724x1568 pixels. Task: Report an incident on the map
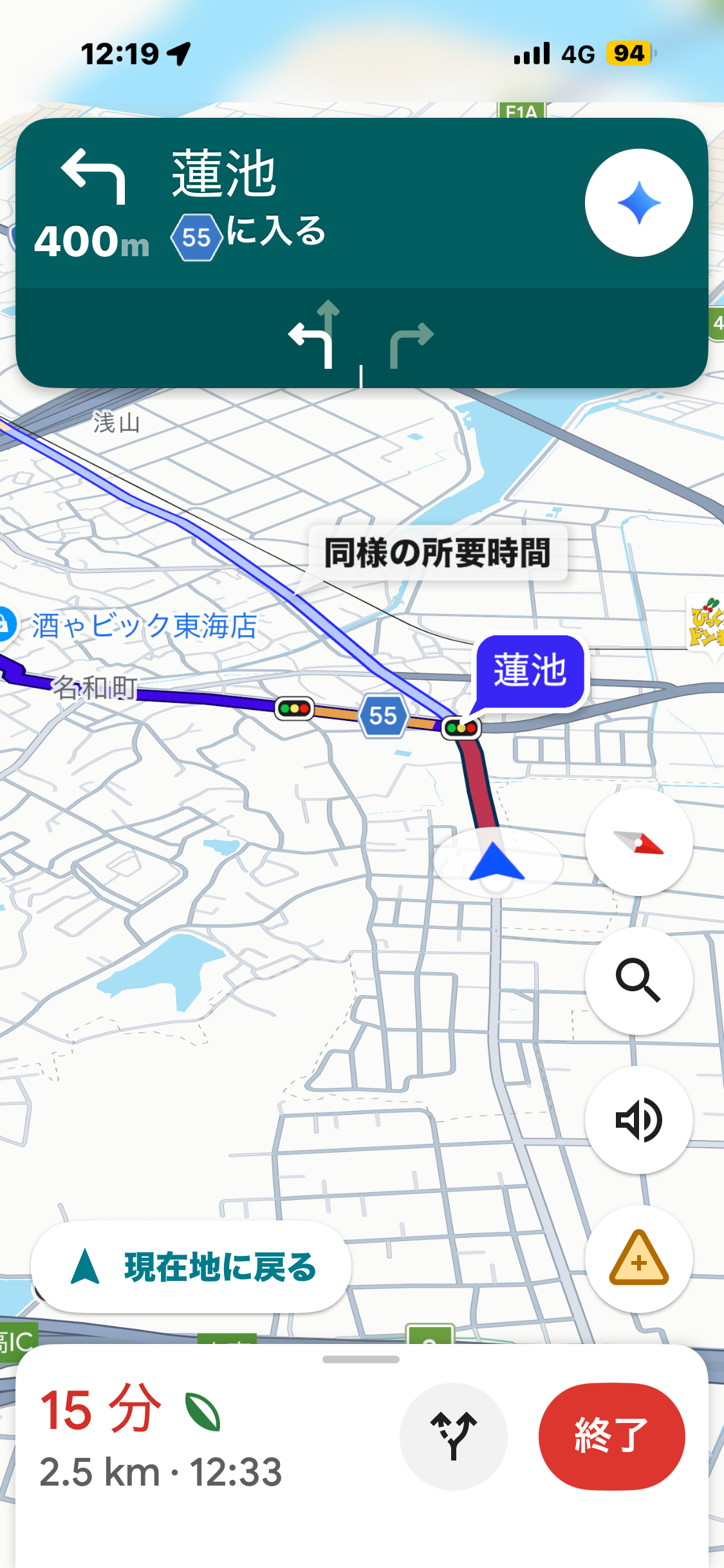pos(638,1258)
